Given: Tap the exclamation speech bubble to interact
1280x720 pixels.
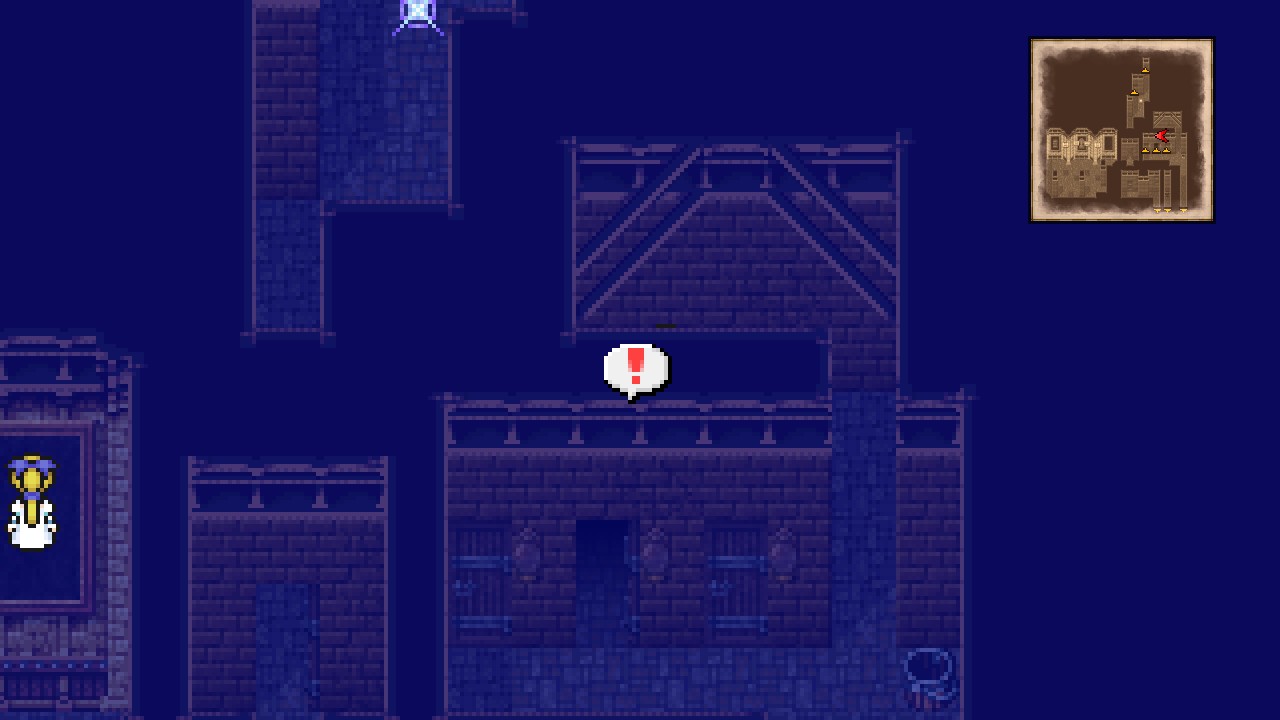Looking at the screenshot, I should pyautogui.click(x=636, y=370).
